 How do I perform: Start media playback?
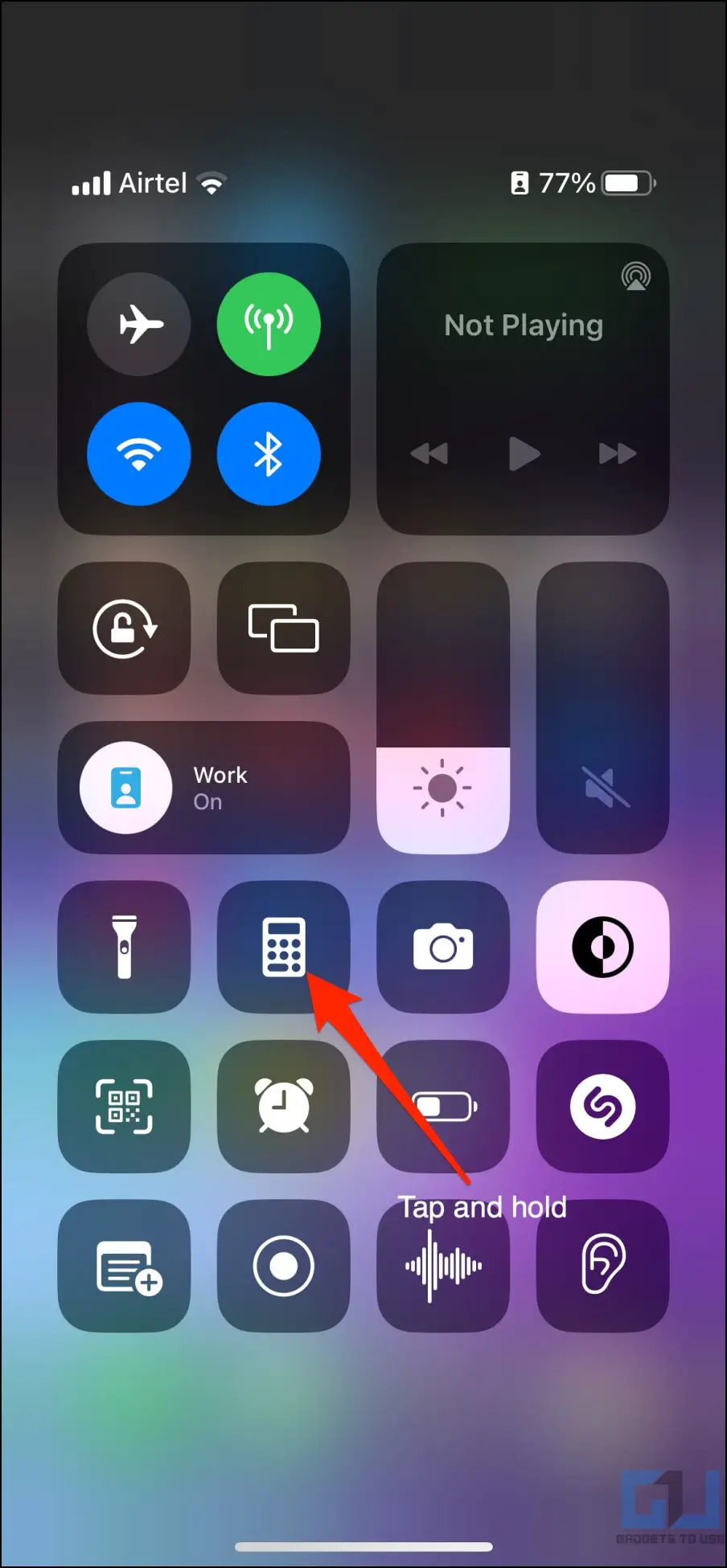pyautogui.click(x=524, y=454)
